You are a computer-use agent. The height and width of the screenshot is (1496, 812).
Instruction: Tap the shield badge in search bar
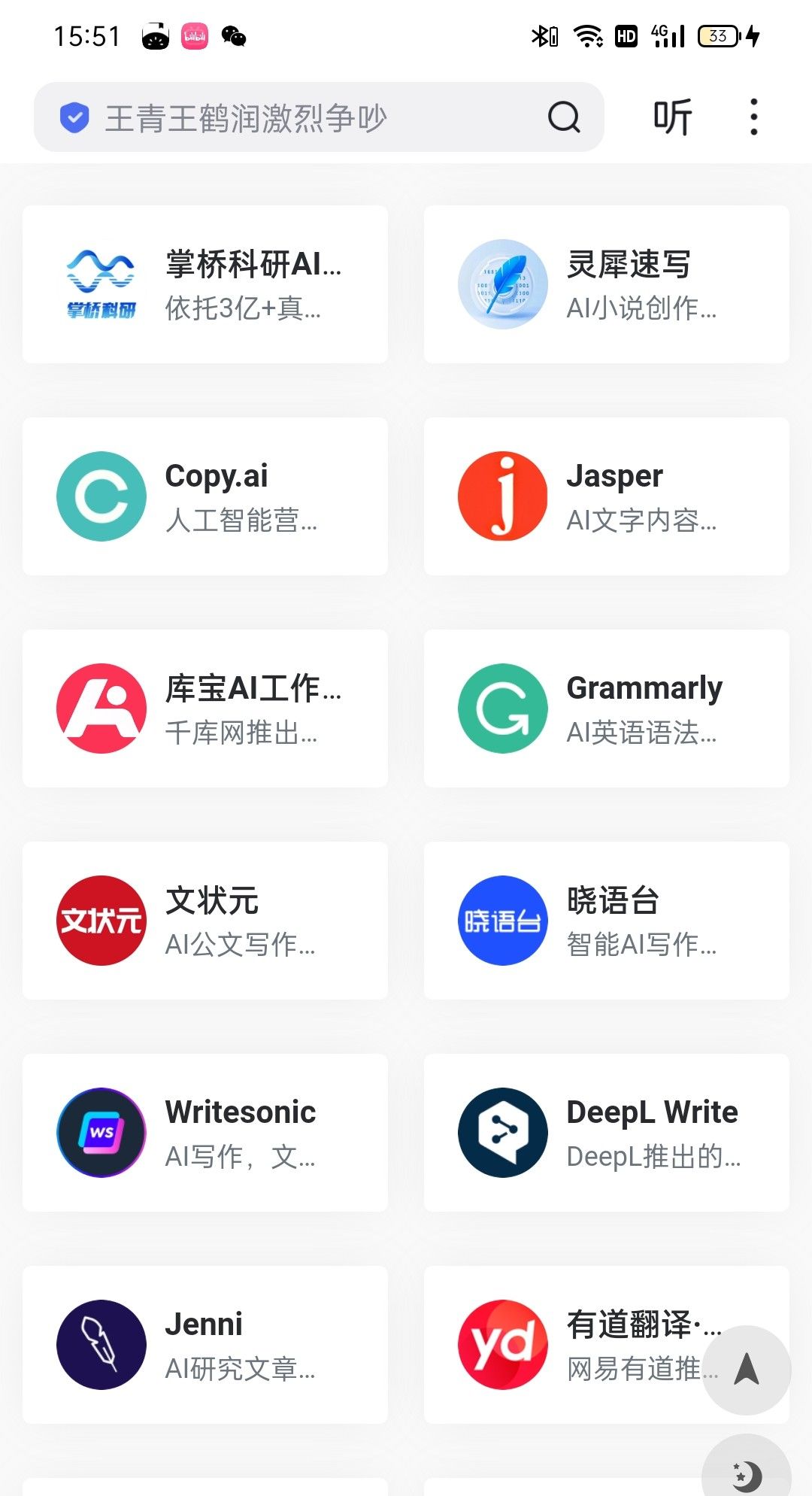[x=73, y=117]
